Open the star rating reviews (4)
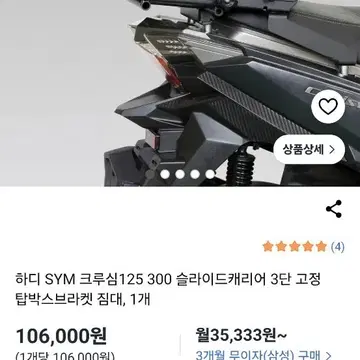Image resolution: width=360 pixels, height=360 pixels. (x=303, y=247)
